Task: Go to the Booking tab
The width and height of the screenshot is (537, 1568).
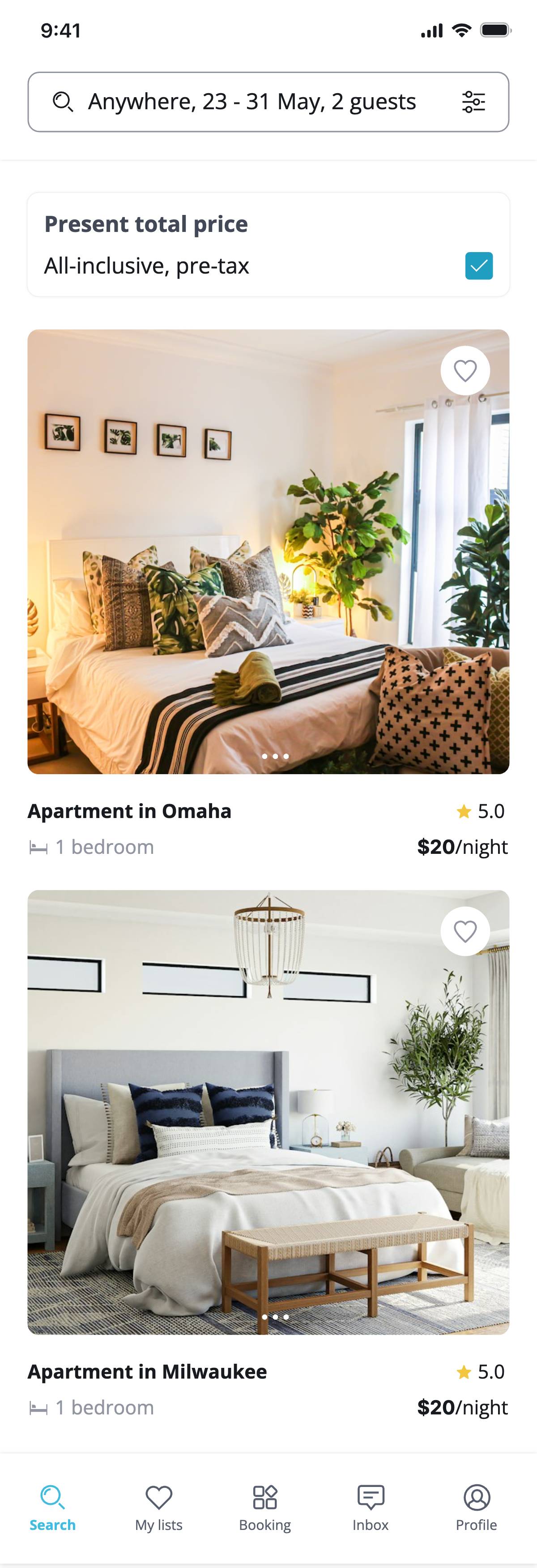Action: (x=264, y=1507)
